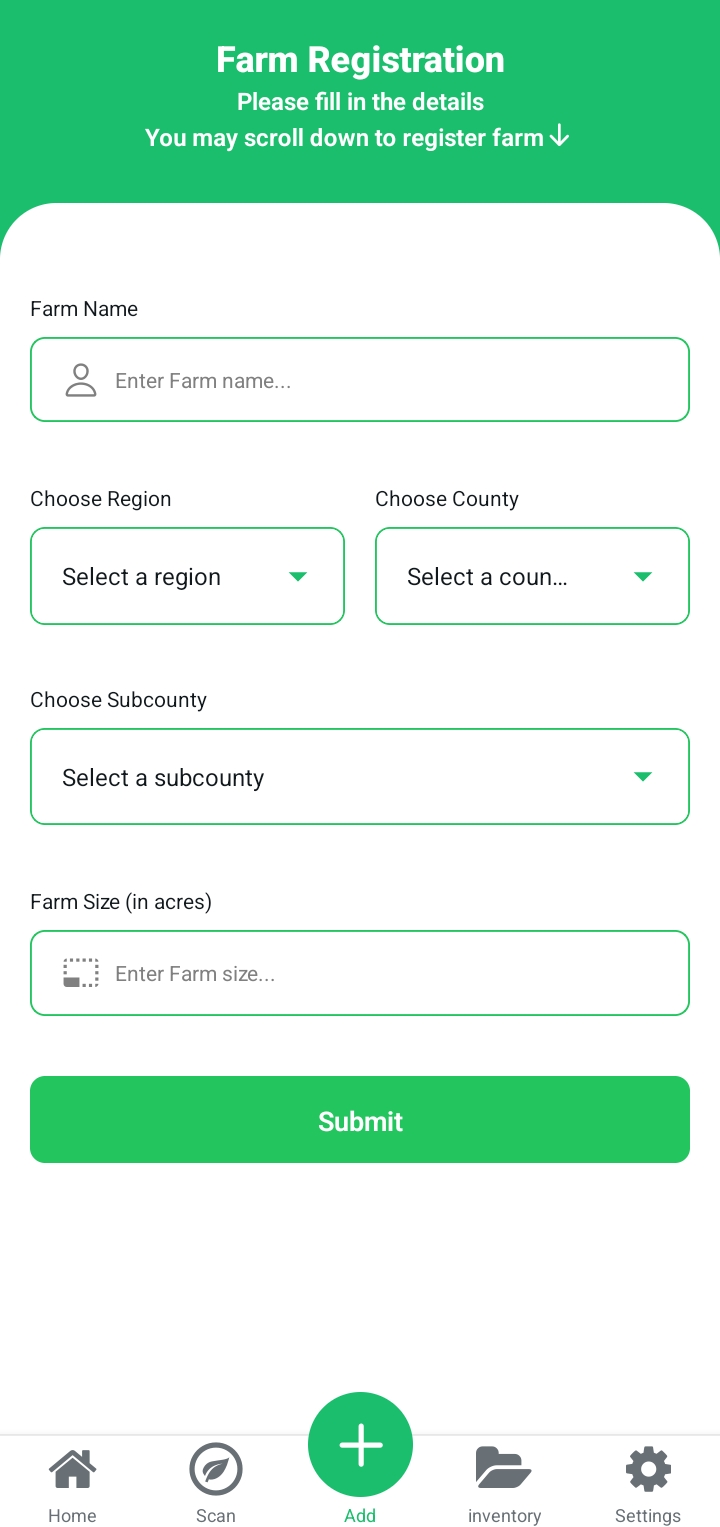This screenshot has width=720, height=1527.
Task: Tap the Add plus button
Action: [x=360, y=1446]
